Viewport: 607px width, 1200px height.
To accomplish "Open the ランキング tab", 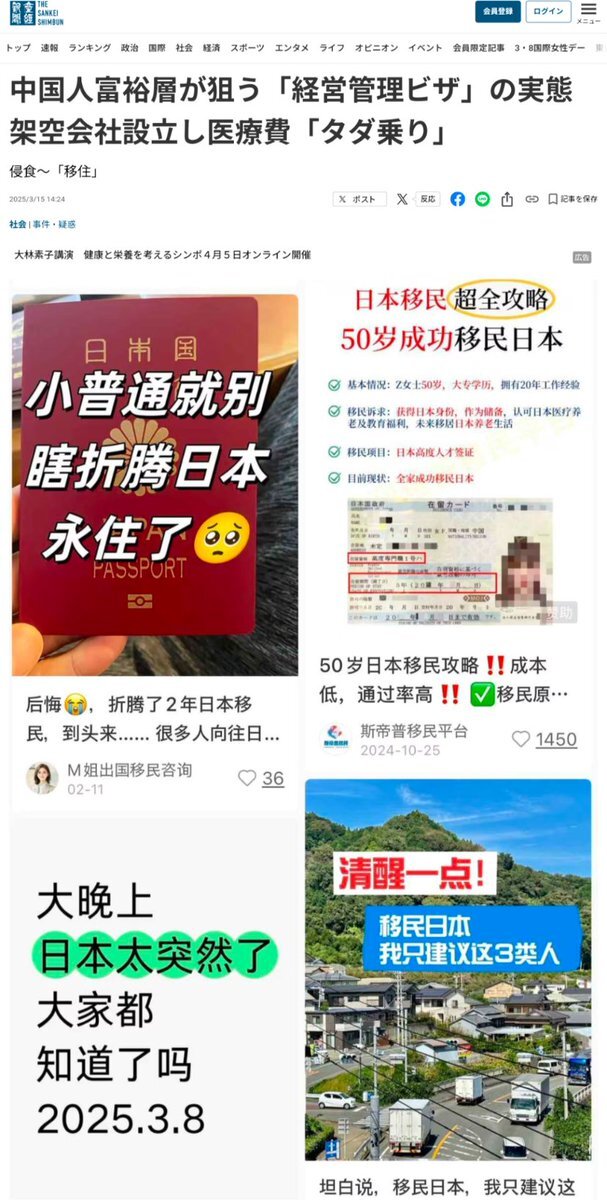I will (89, 47).
